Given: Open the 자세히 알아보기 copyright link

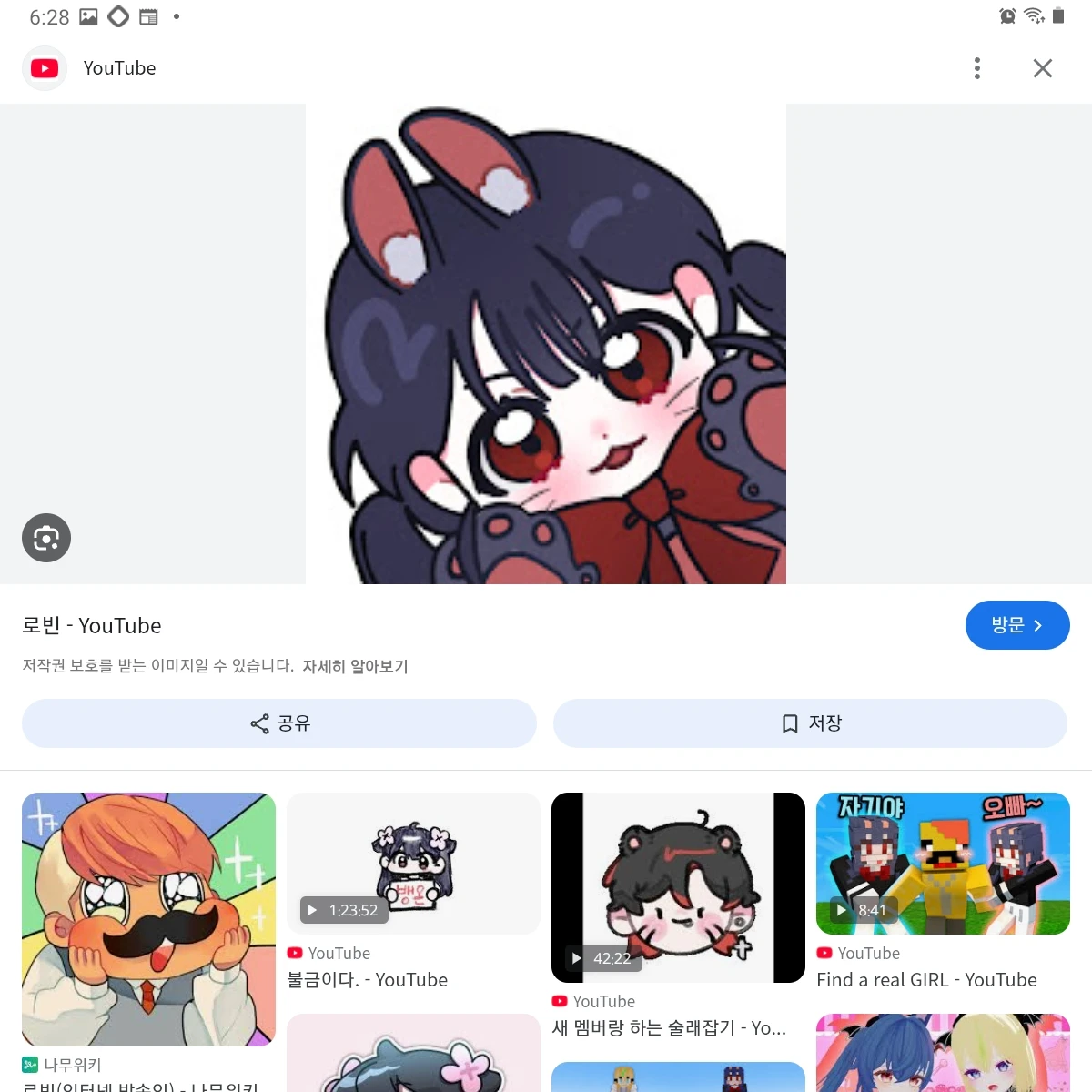Looking at the screenshot, I should click(355, 666).
